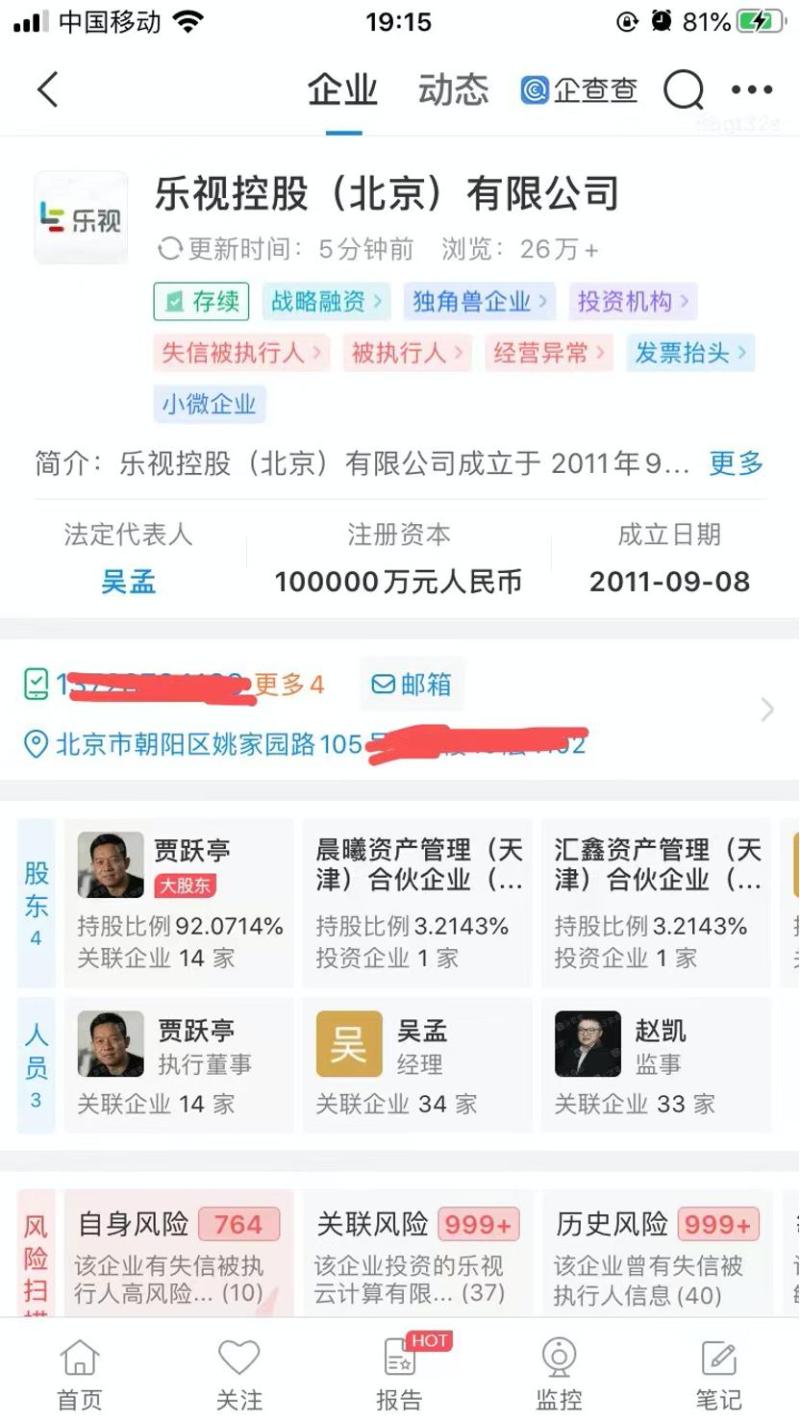View supervisor 赵凯's personnel card
800x1421 pixels.
pos(656,1064)
